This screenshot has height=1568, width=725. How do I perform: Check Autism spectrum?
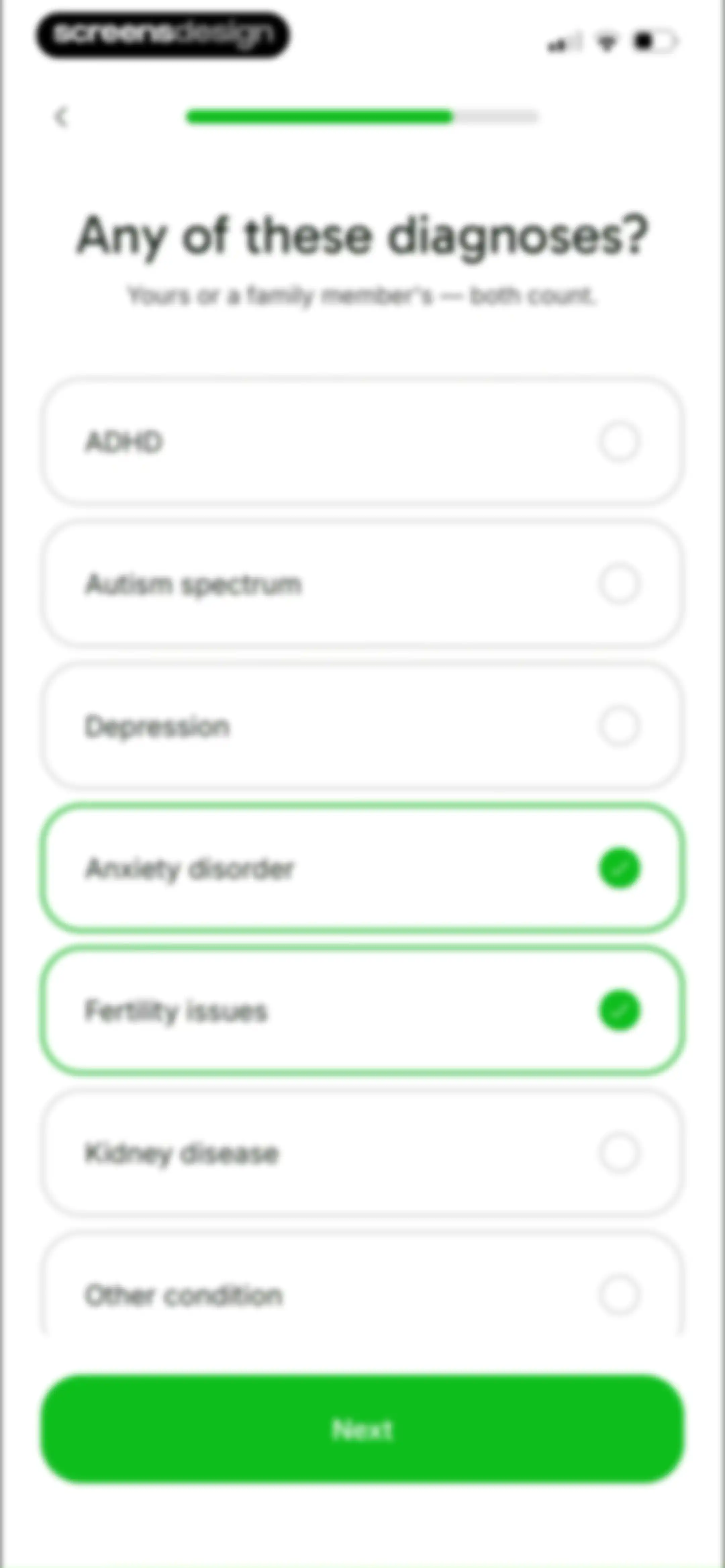click(x=362, y=584)
